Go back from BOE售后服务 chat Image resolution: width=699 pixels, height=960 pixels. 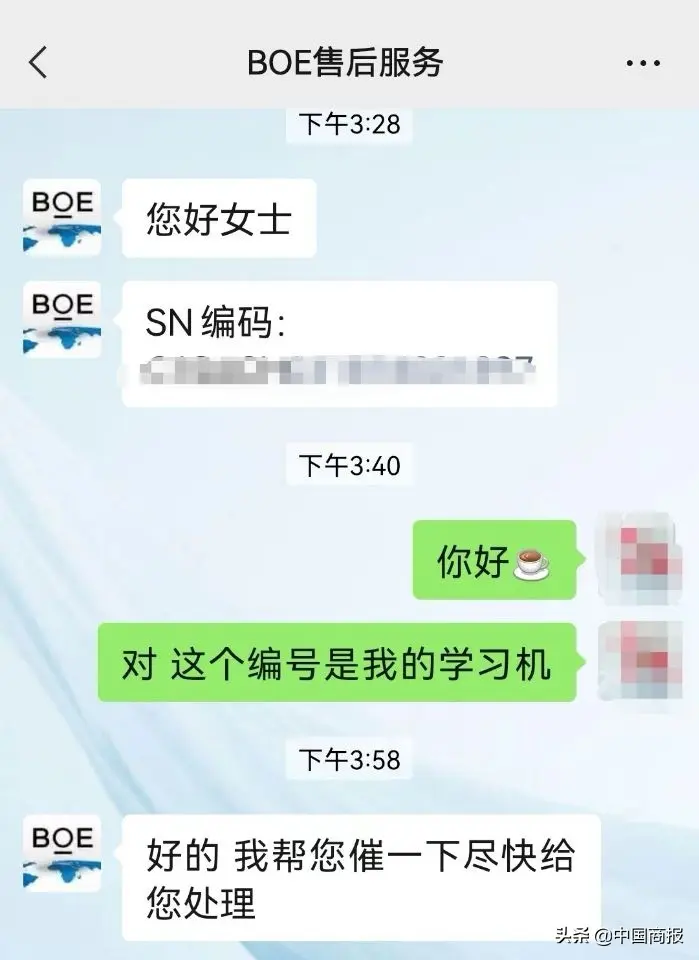[38, 63]
